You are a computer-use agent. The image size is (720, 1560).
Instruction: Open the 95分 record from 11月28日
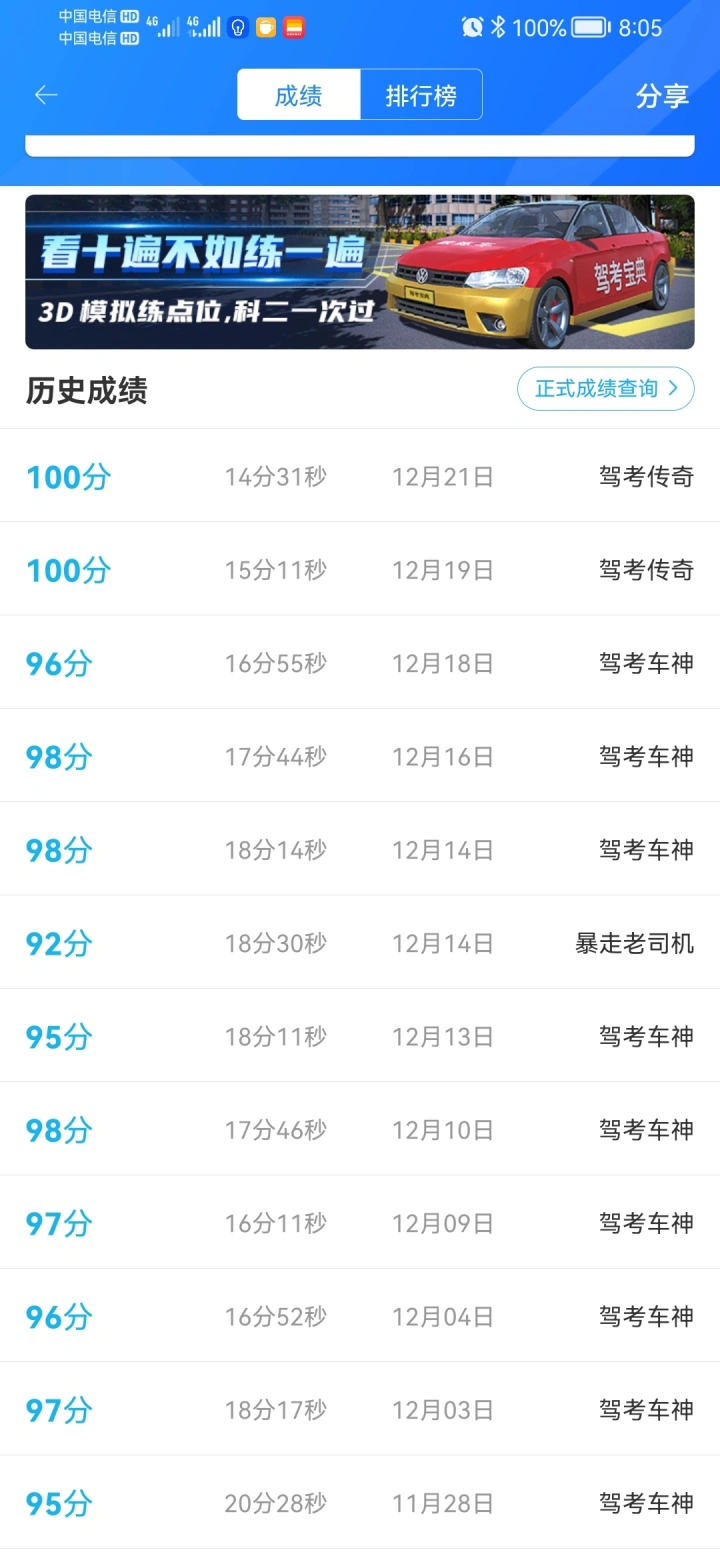pyautogui.click(x=360, y=1503)
